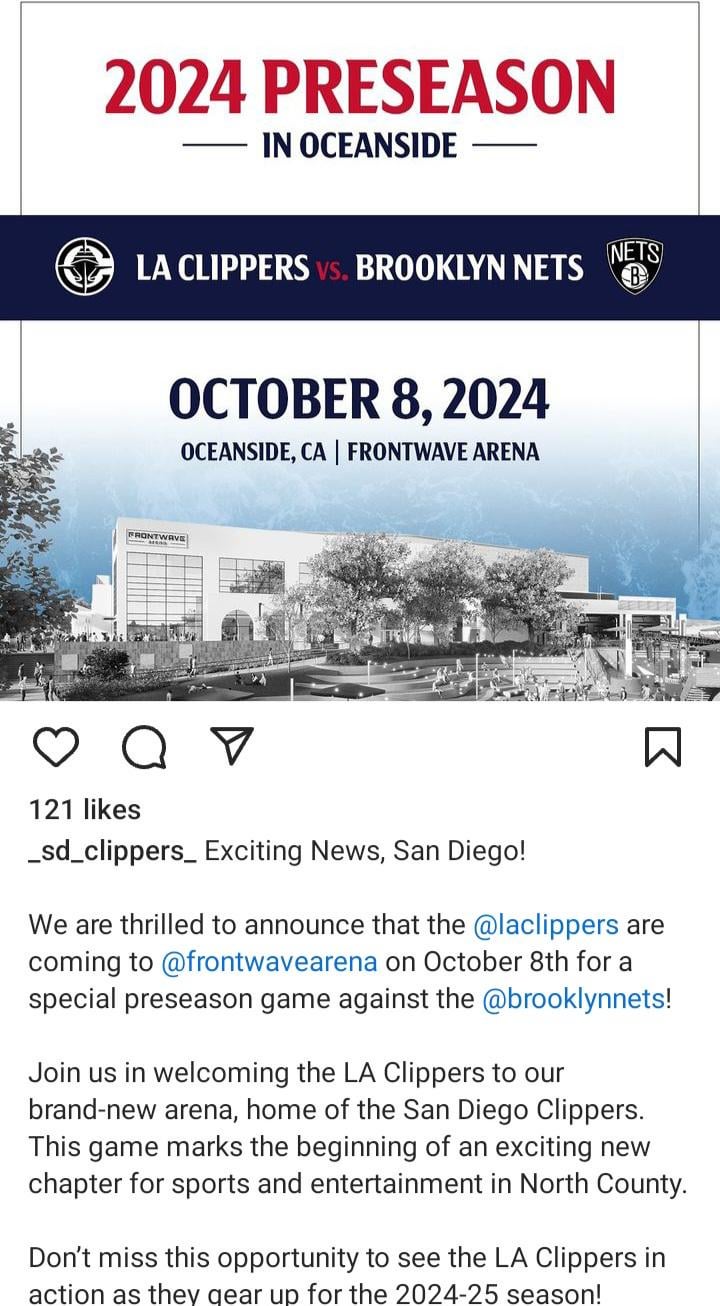
Task: Visit the @laclippers mention
Action: 545,925
